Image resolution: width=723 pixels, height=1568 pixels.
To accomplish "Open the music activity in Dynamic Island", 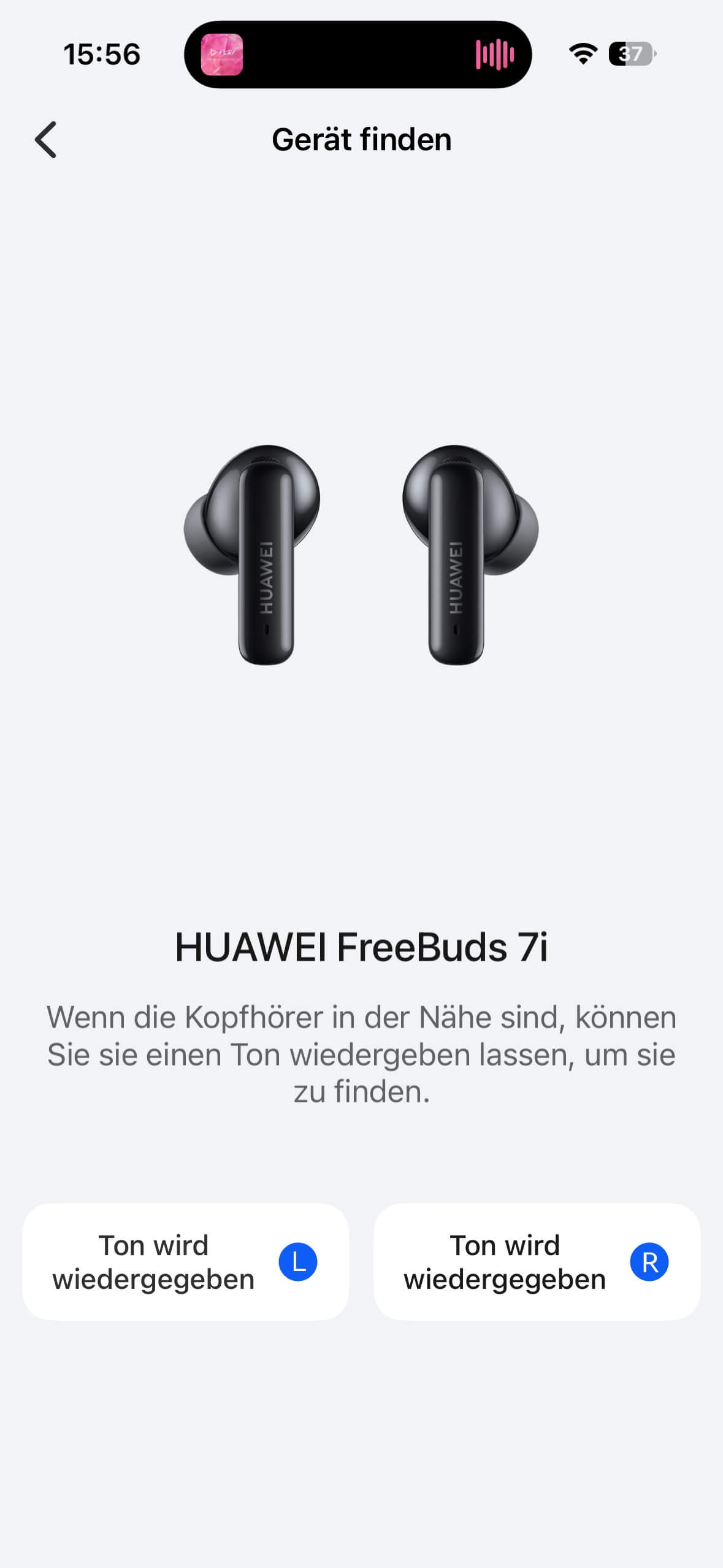I will coord(358,55).
